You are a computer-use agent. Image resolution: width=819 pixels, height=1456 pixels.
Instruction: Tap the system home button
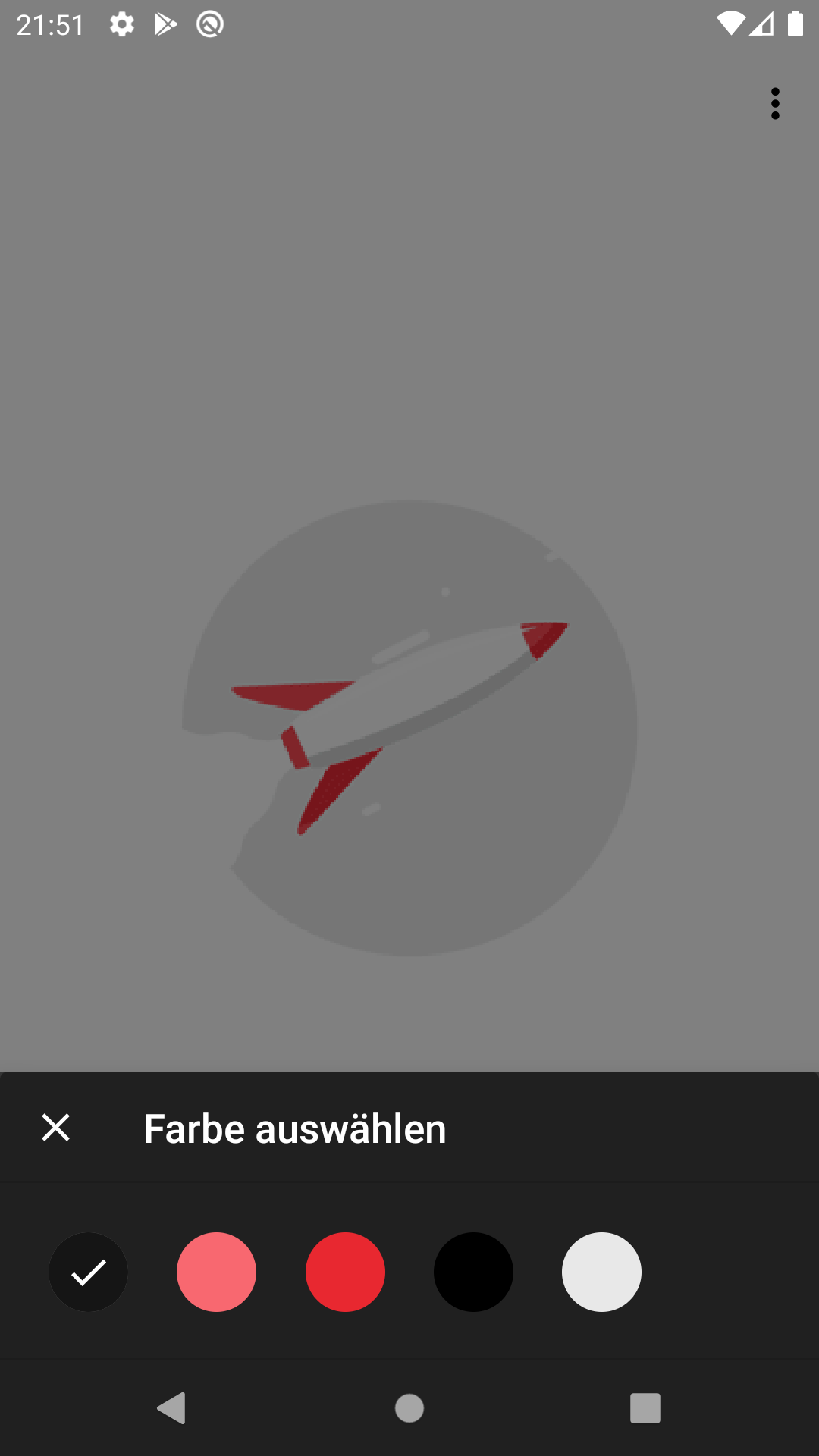(x=409, y=1408)
